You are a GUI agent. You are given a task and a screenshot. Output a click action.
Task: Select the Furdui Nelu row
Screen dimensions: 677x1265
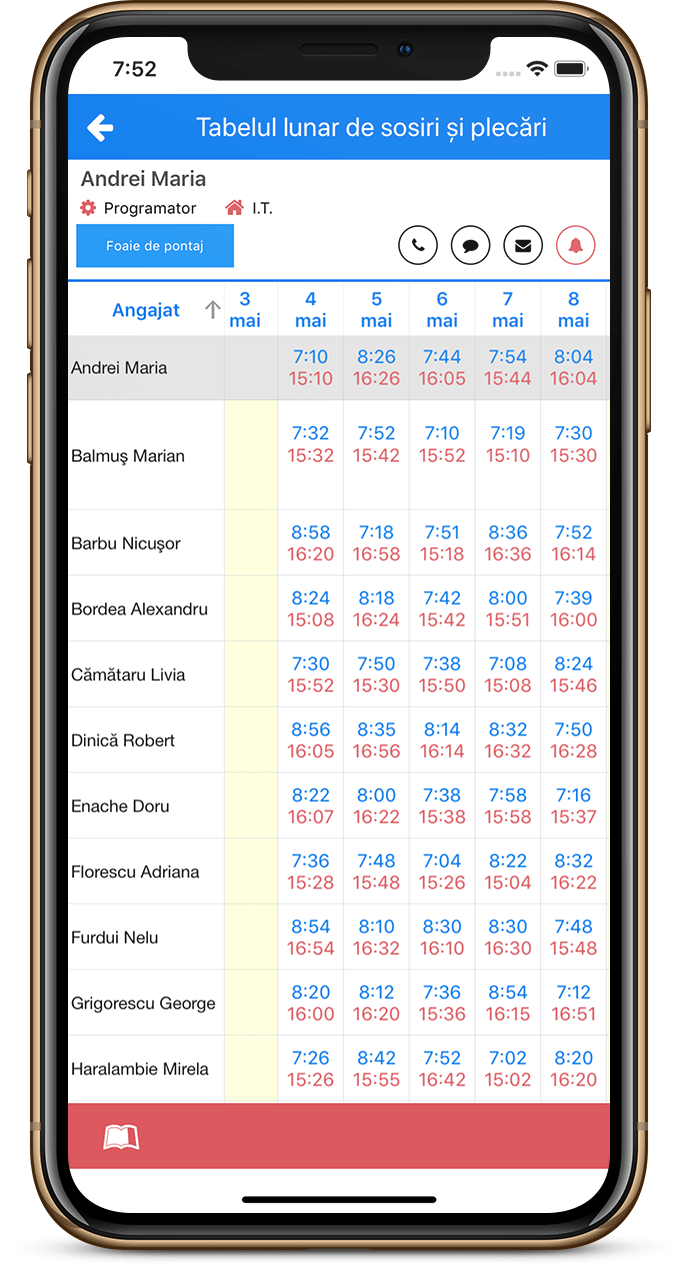115,938
